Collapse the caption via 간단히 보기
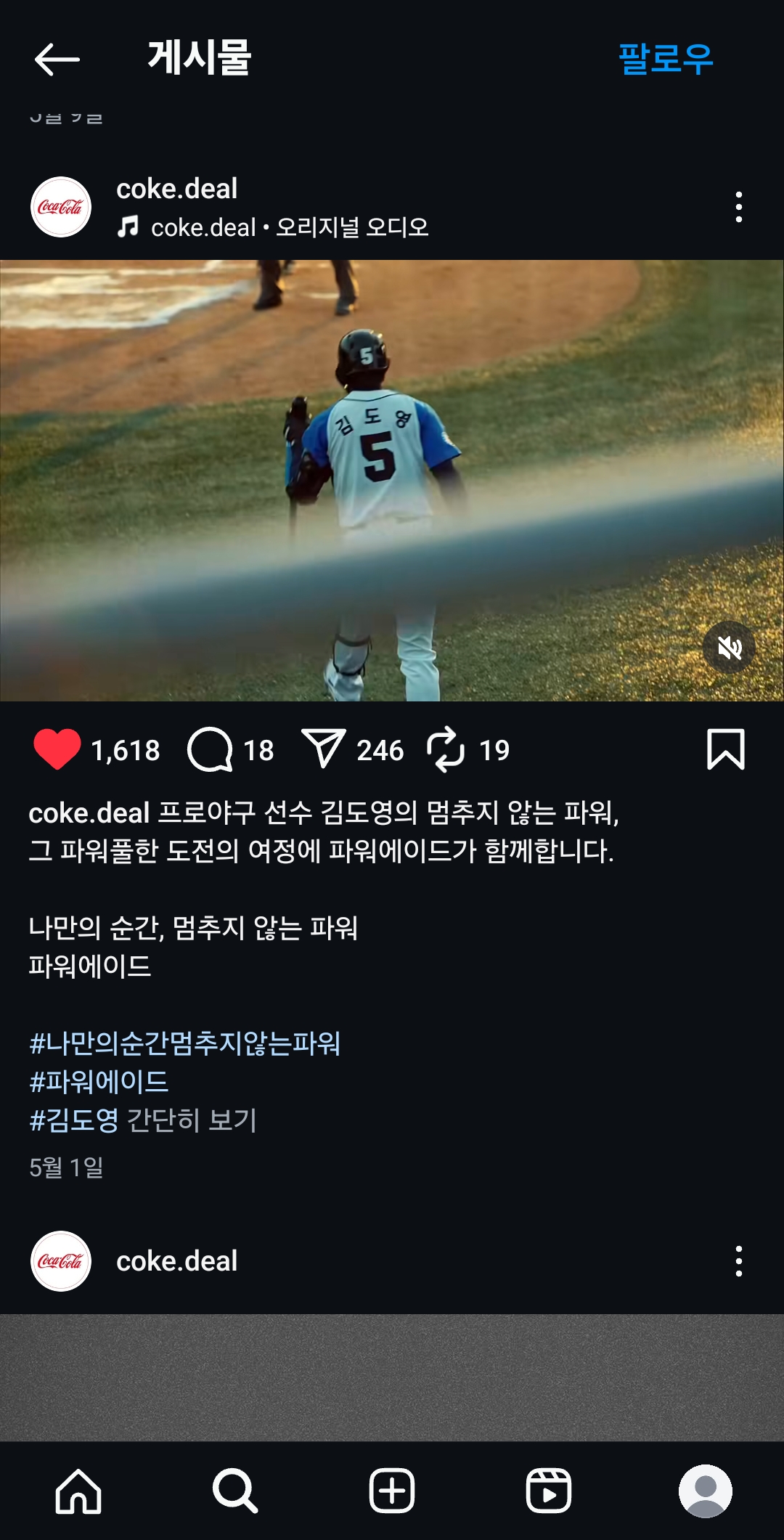Screen dimensions: 784x1540 (192, 1120)
